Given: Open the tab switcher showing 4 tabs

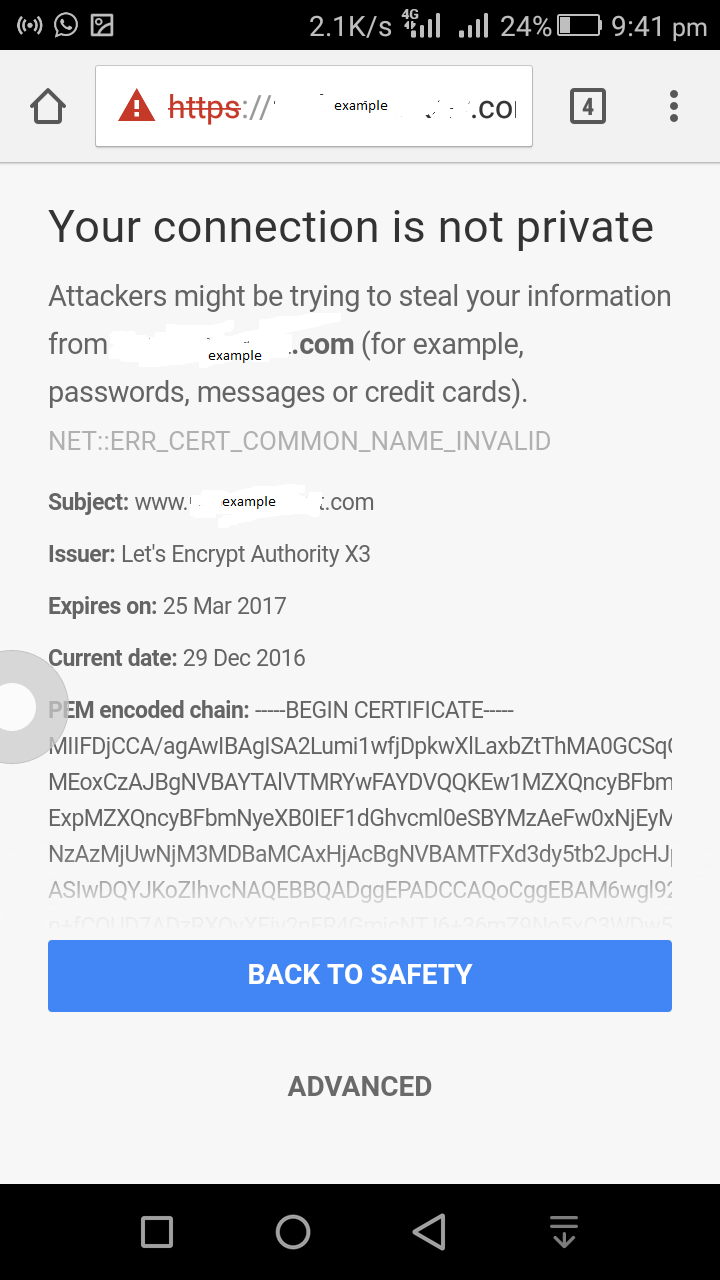Looking at the screenshot, I should pyautogui.click(x=588, y=106).
